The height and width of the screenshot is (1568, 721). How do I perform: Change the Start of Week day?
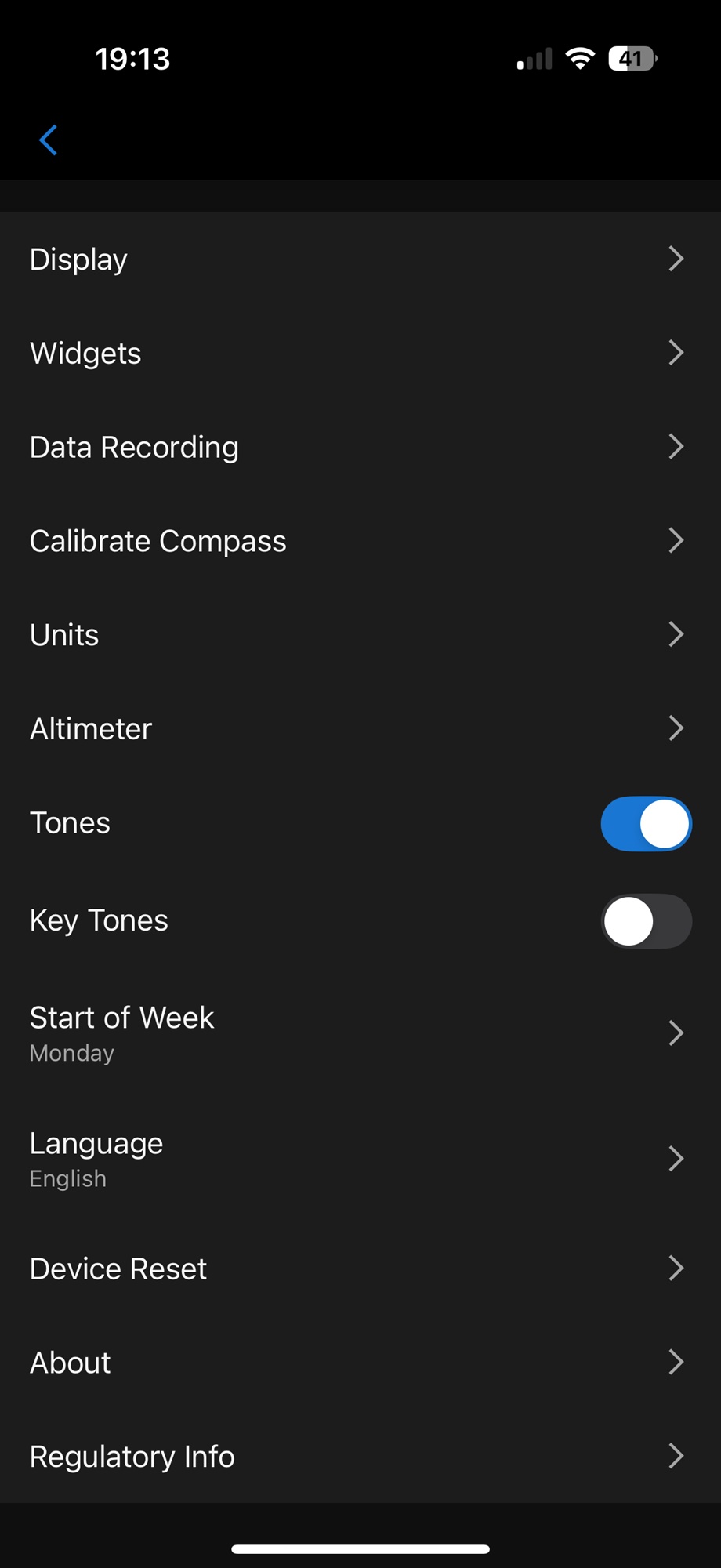coord(360,1033)
